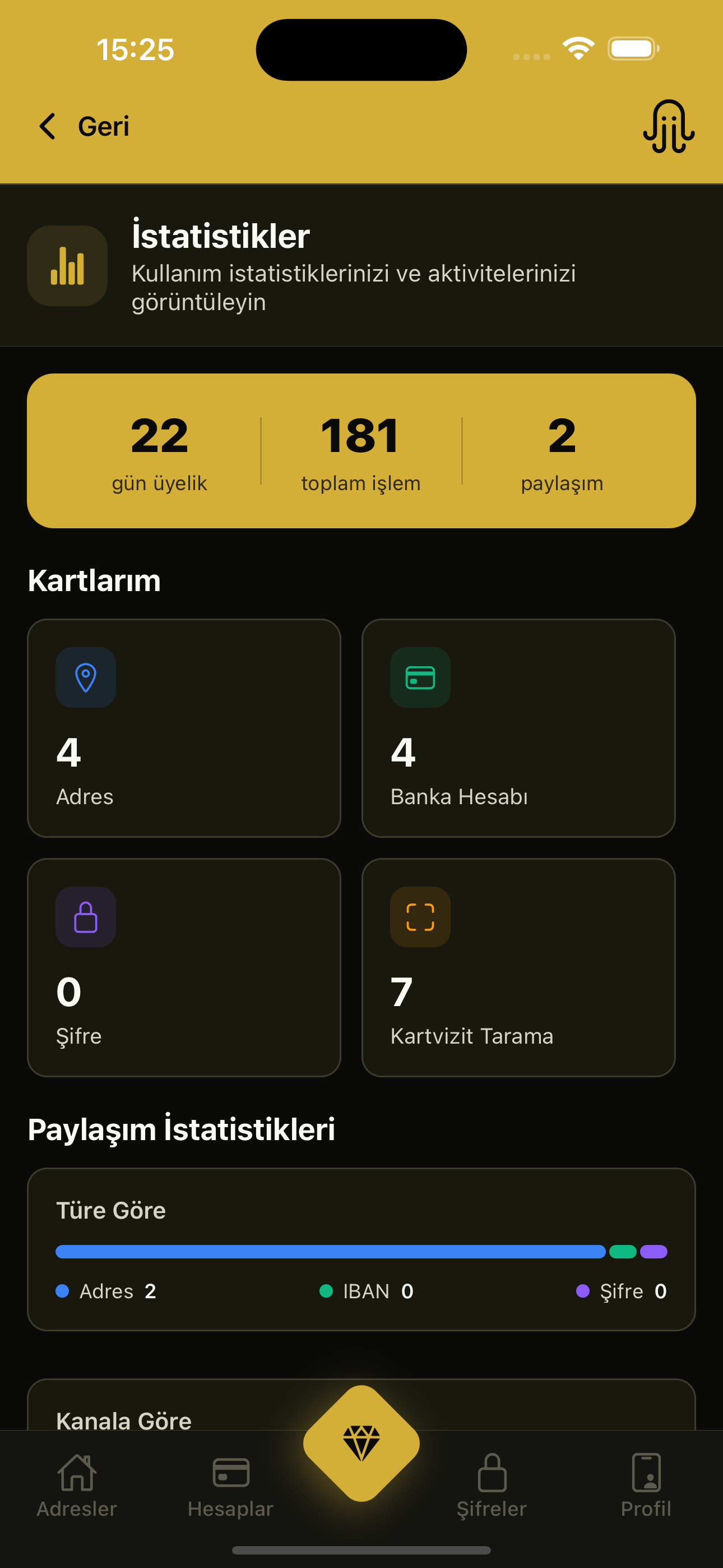723x1568 pixels.
Task: Toggle the blue Adres legend dot
Action: point(62,1291)
